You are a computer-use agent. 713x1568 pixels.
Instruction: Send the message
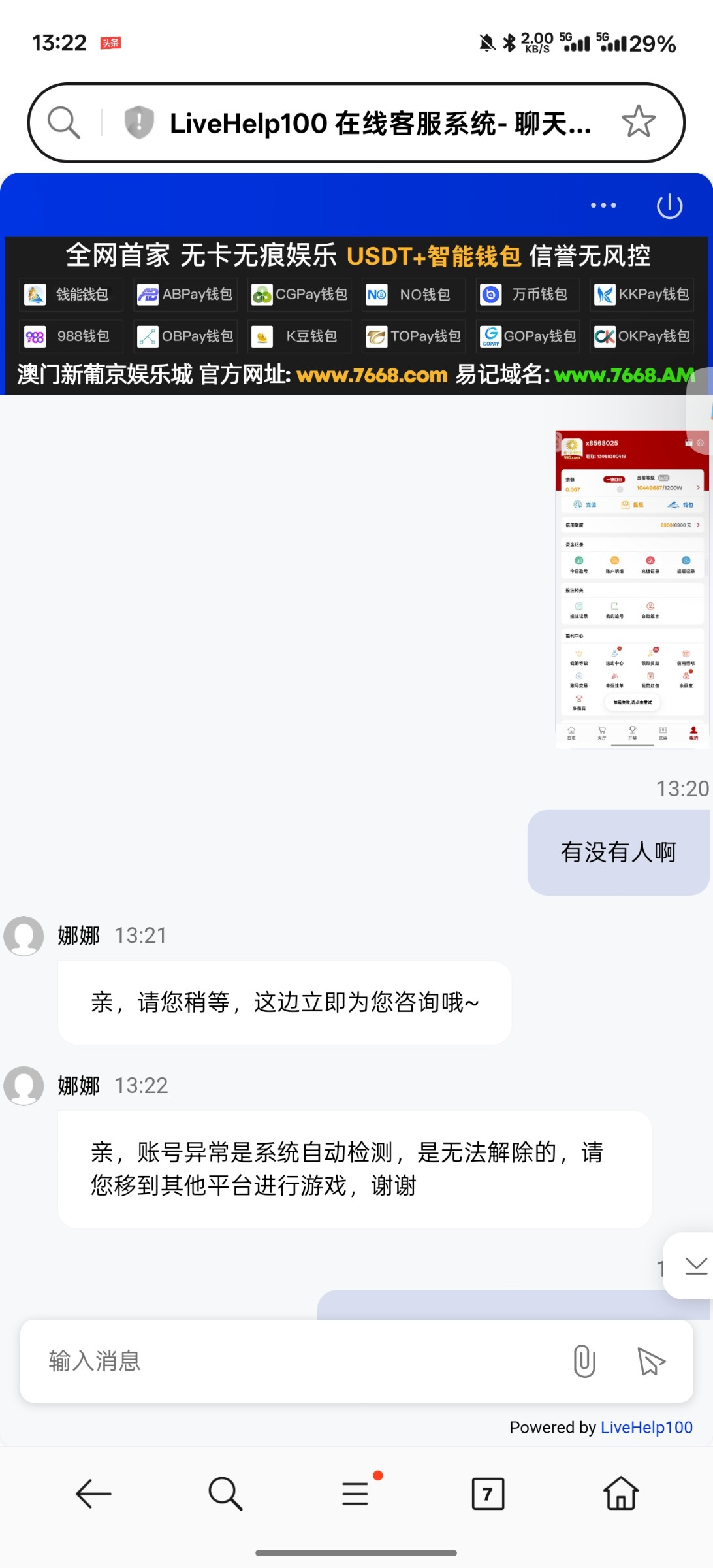pos(650,1362)
